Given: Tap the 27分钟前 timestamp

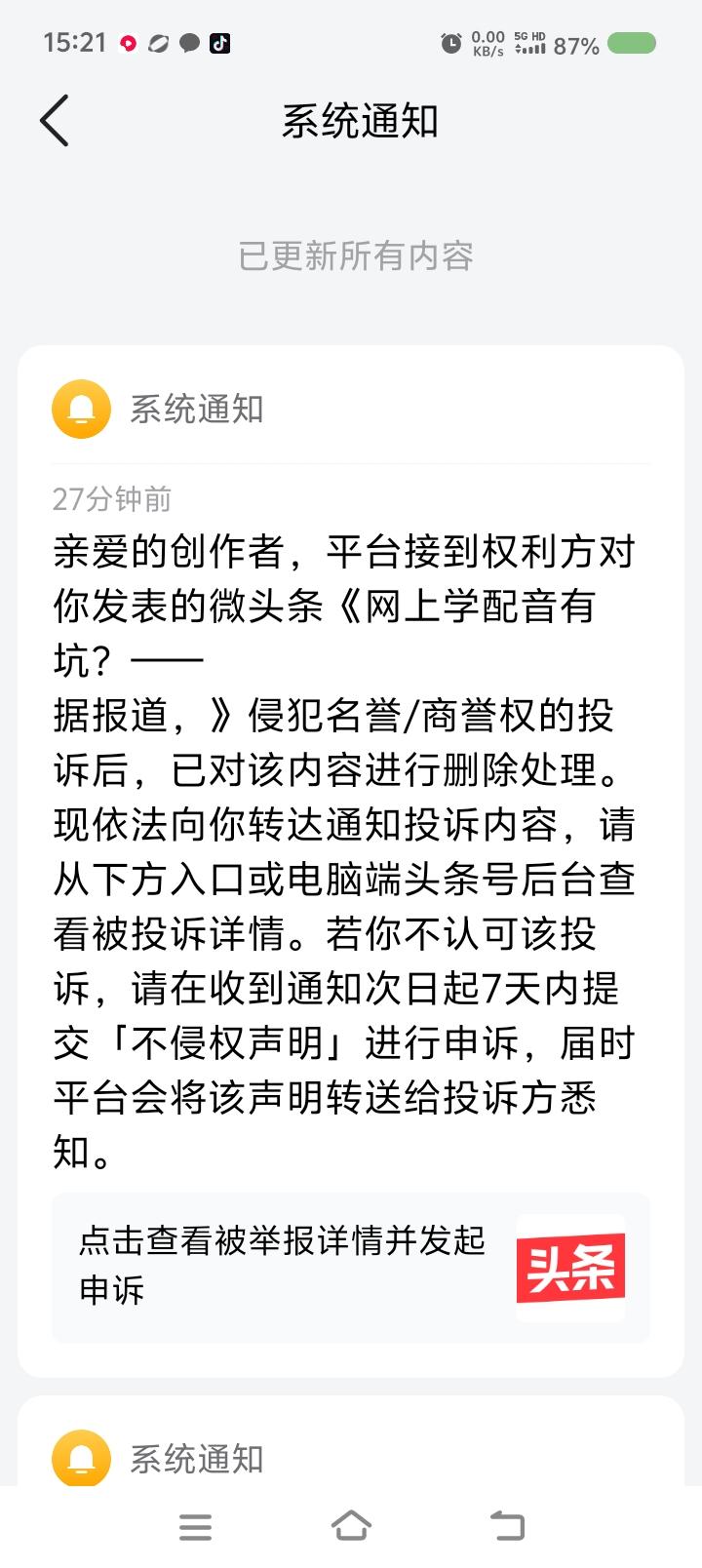Looking at the screenshot, I should click(110, 500).
